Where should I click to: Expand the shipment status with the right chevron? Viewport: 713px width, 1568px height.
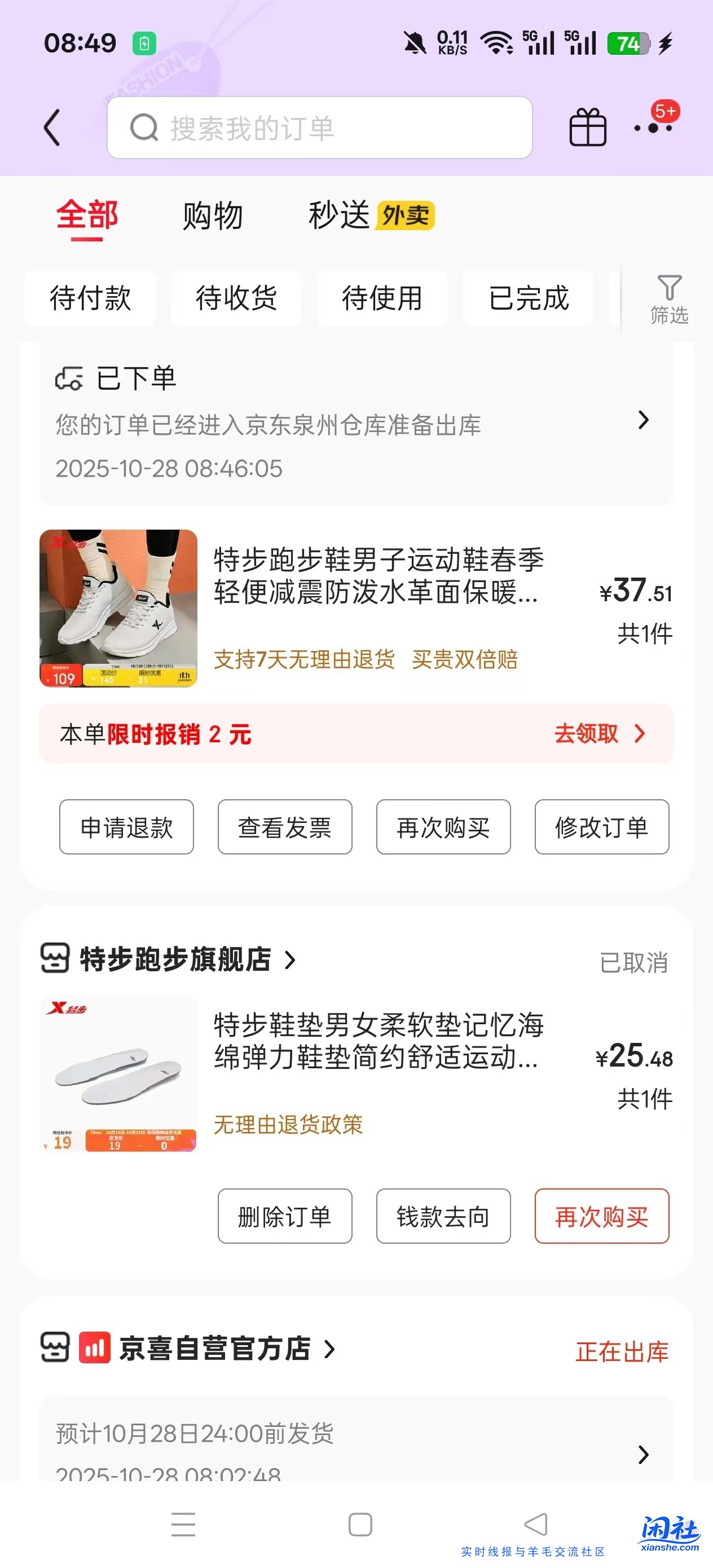click(x=644, y=420)
